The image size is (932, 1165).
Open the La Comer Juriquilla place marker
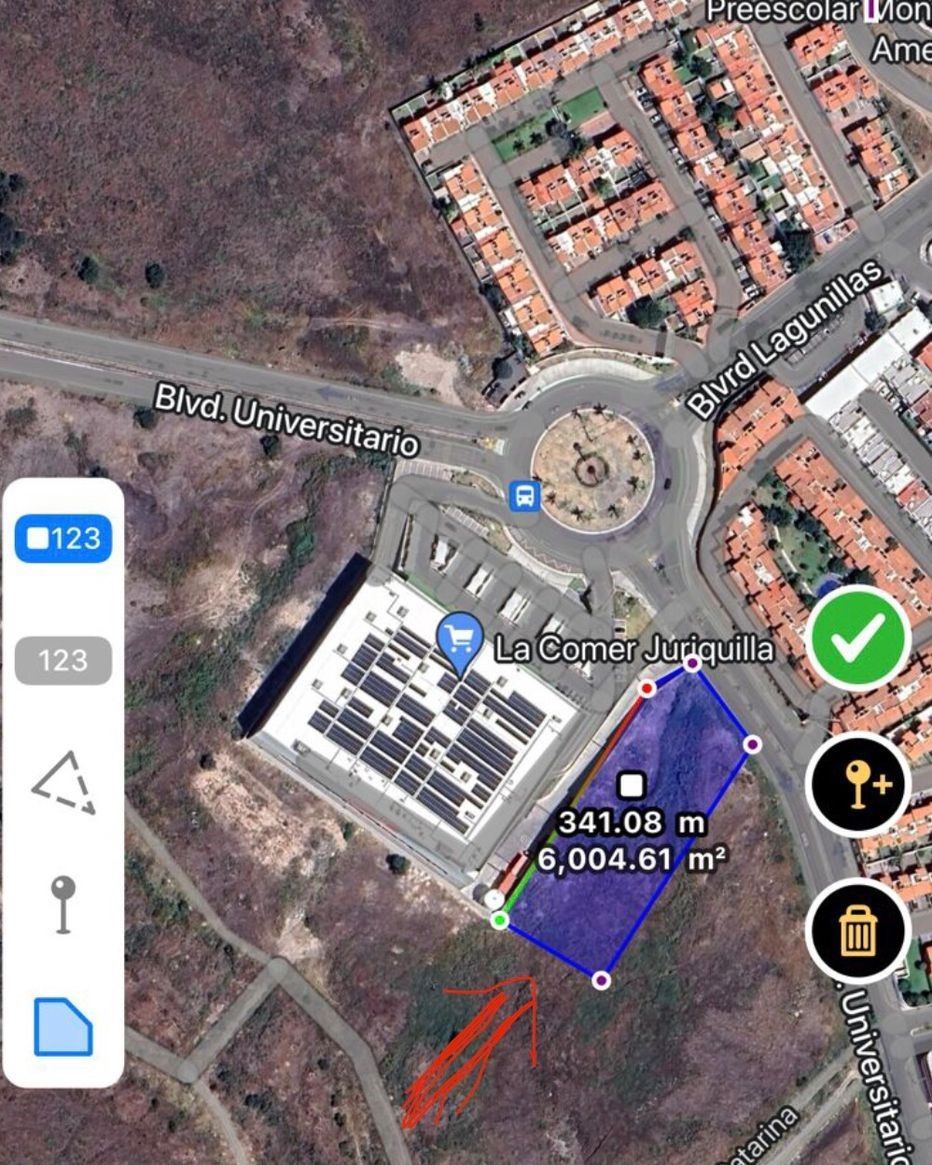click(460, 641)
